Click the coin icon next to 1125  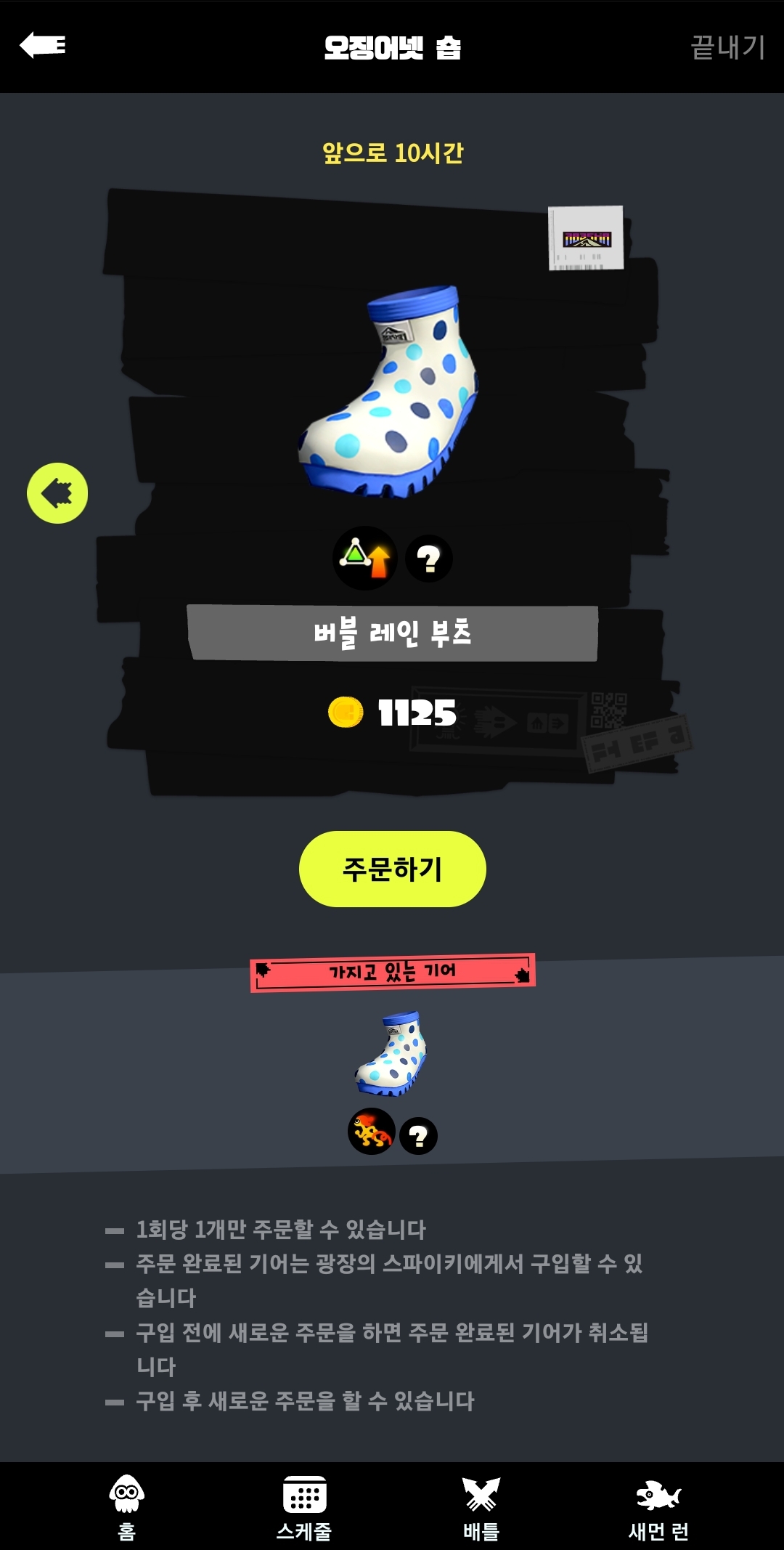[x=347, y=713]
